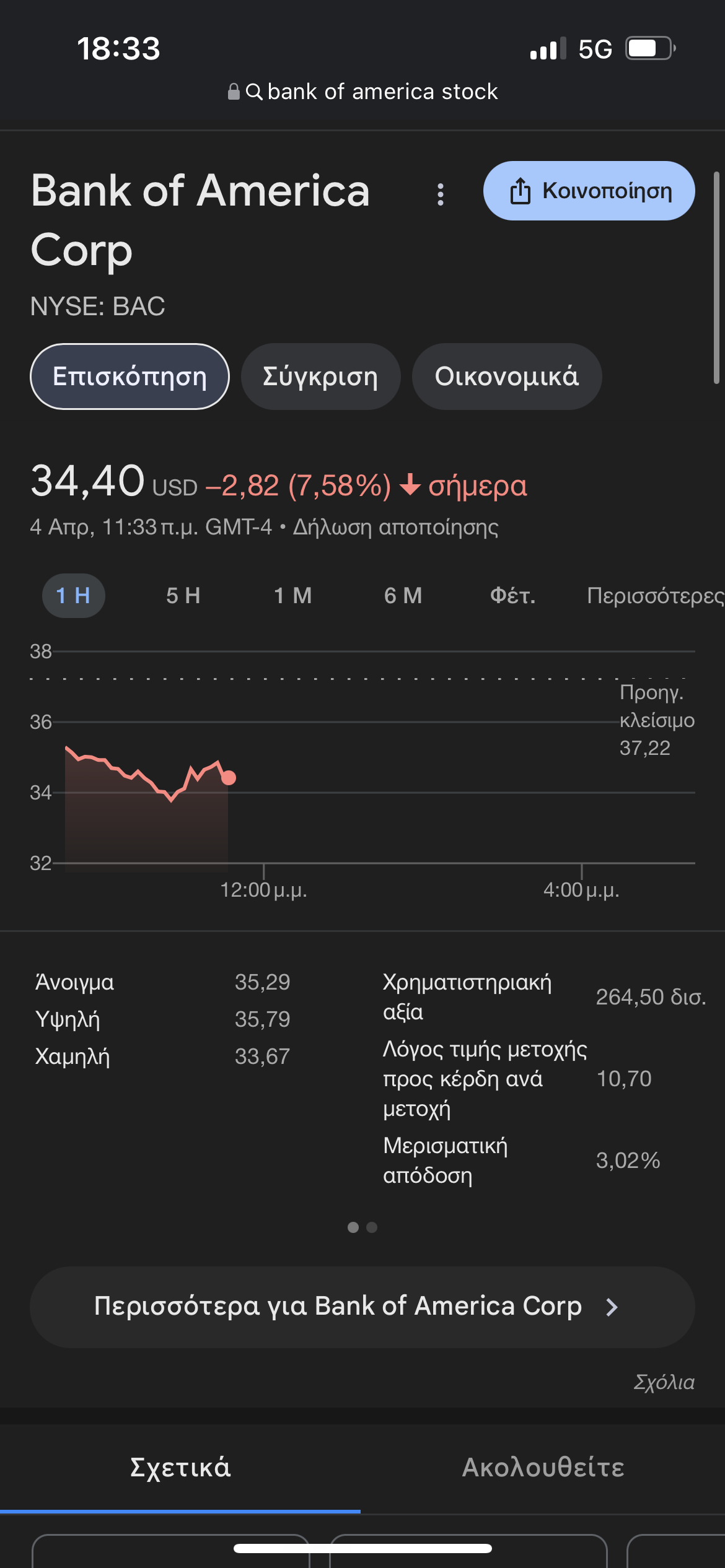Select the Φέτ. year-to-date range
The width and height of the screenshot is (725, 1568).
[512, 596]
